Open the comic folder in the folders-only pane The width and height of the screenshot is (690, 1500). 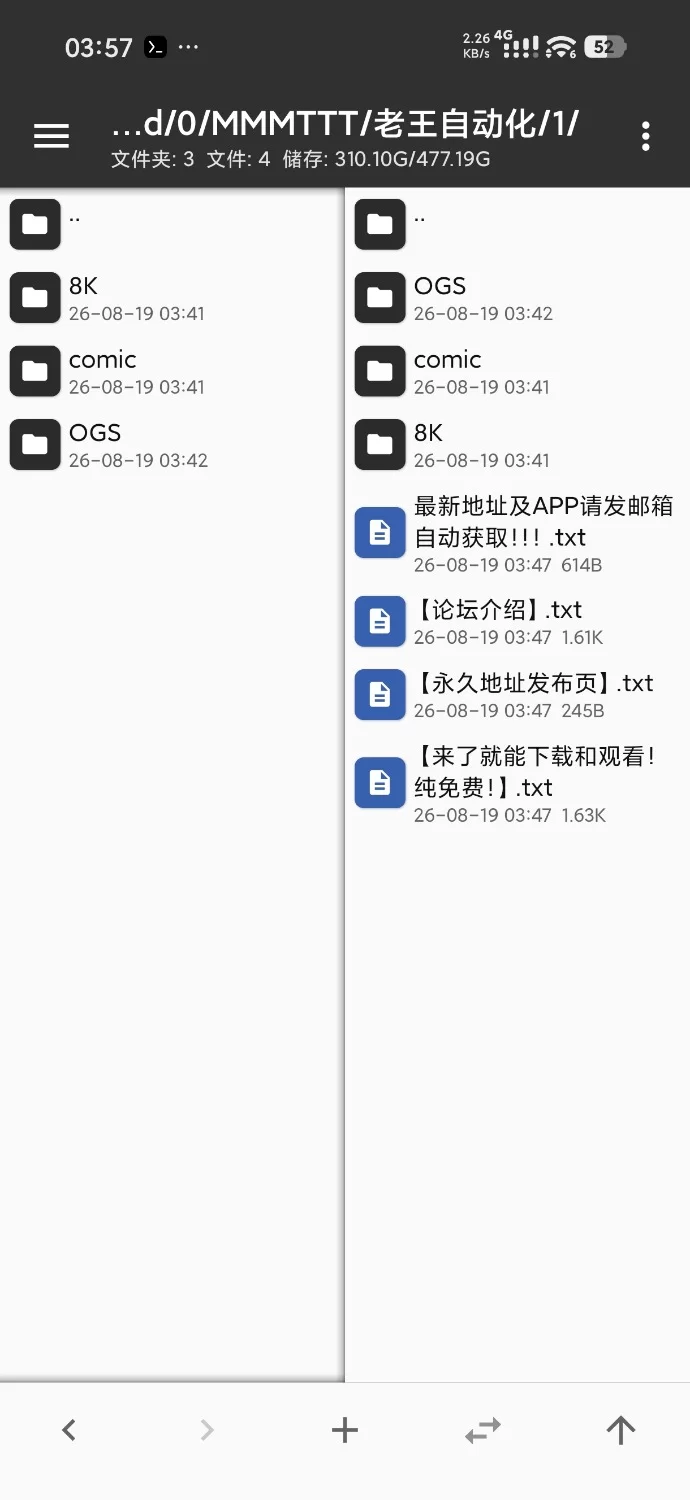(x=172, y=371)
